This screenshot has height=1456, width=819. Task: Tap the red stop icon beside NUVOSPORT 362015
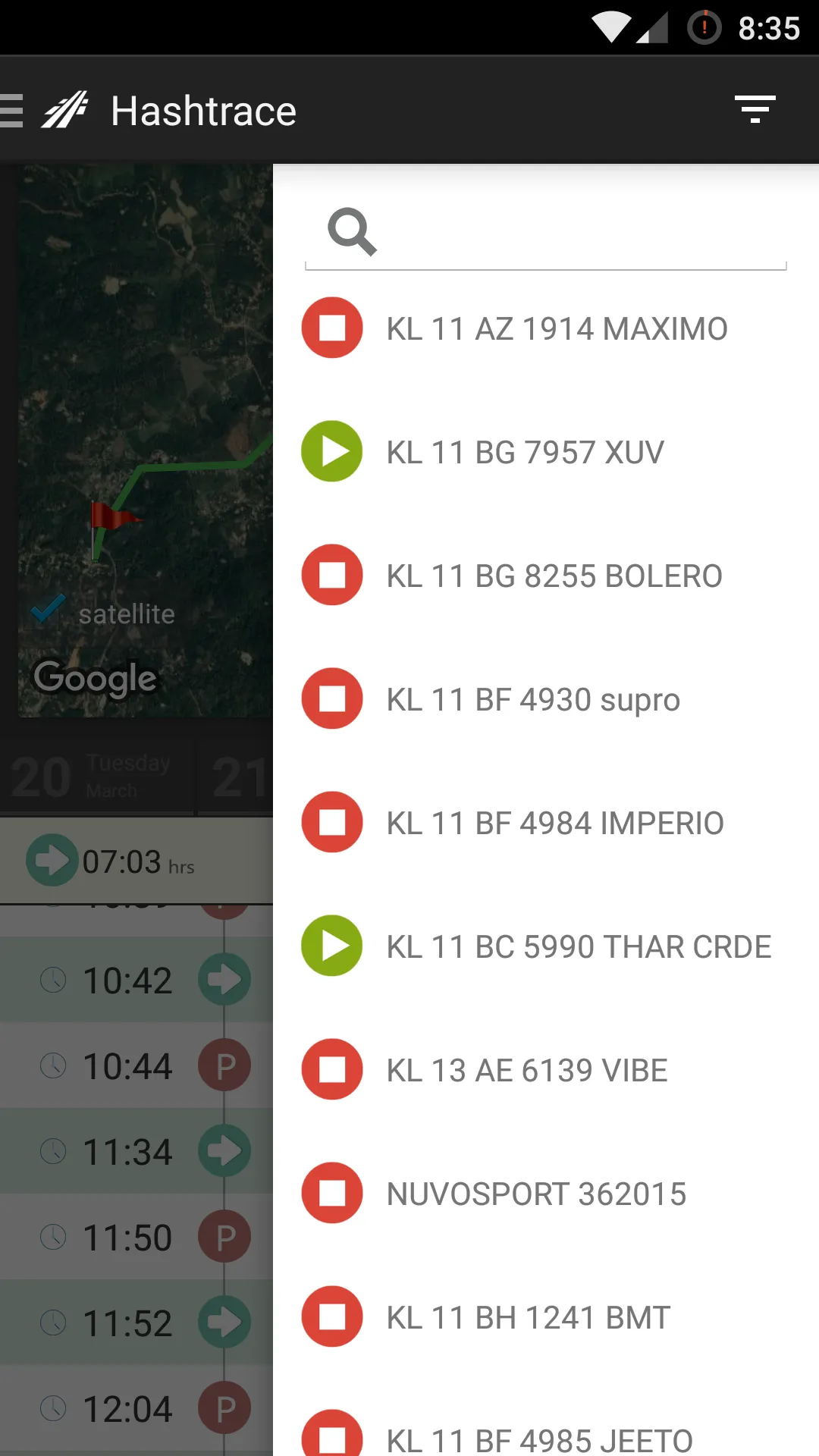pos(331,1193)
